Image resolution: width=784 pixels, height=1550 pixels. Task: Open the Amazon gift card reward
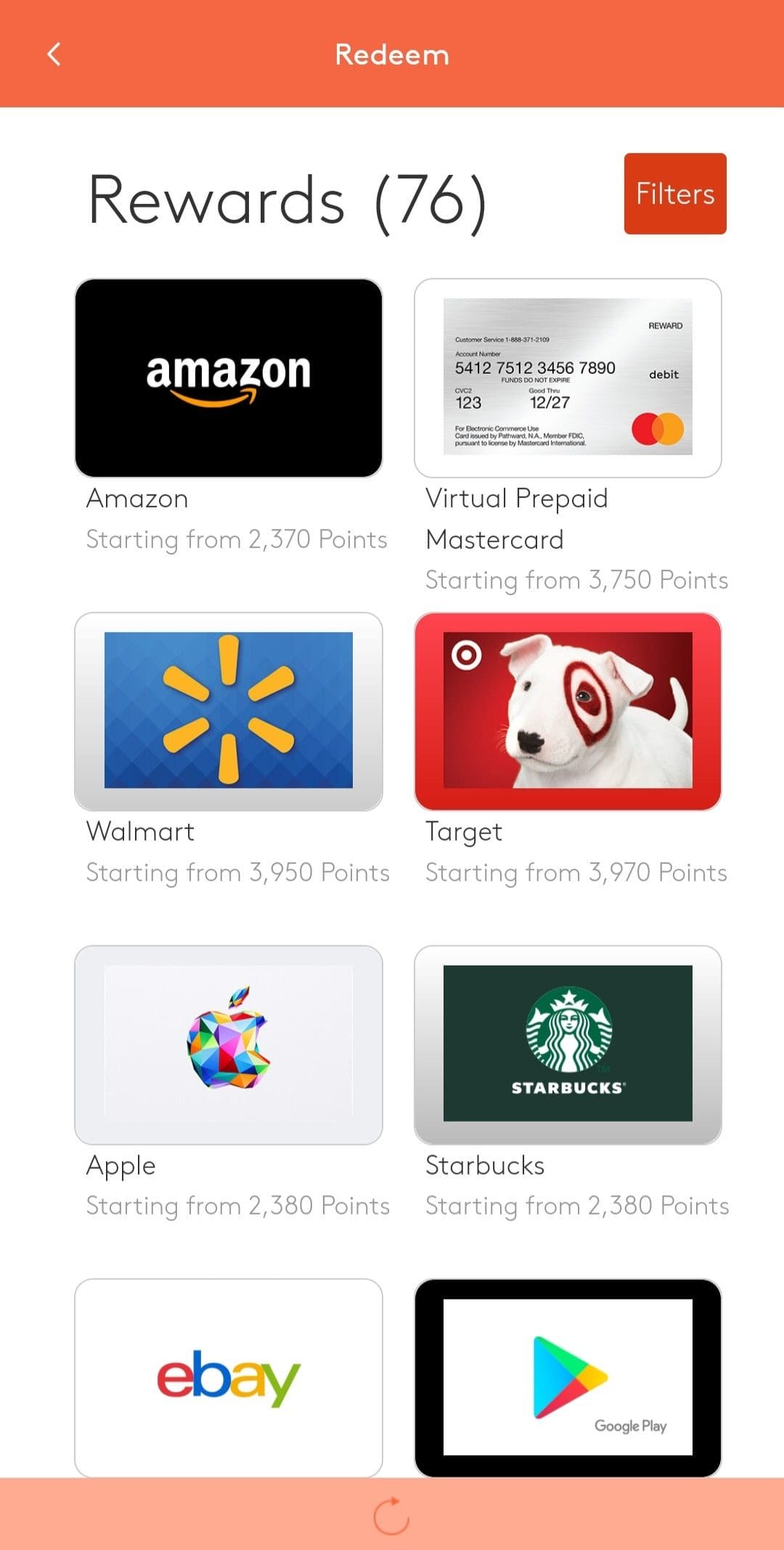tap(229, 378)
